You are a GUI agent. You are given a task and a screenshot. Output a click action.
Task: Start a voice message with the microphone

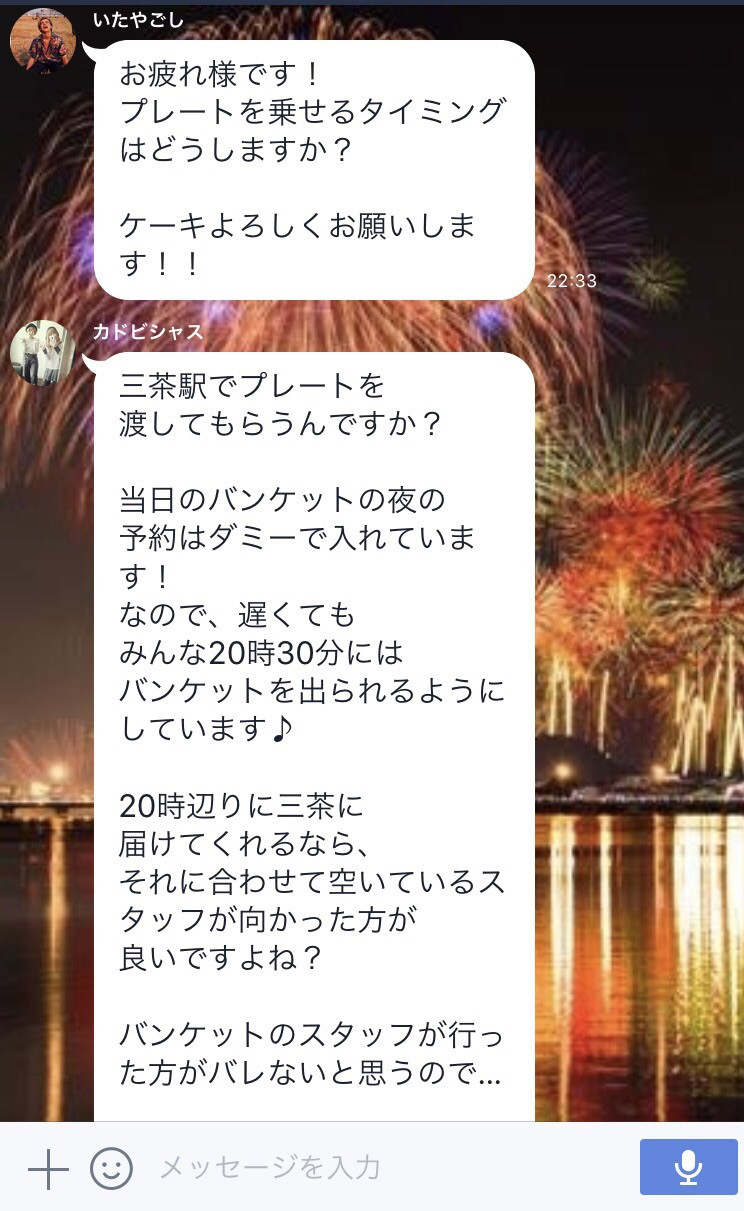coord(688,1167)
